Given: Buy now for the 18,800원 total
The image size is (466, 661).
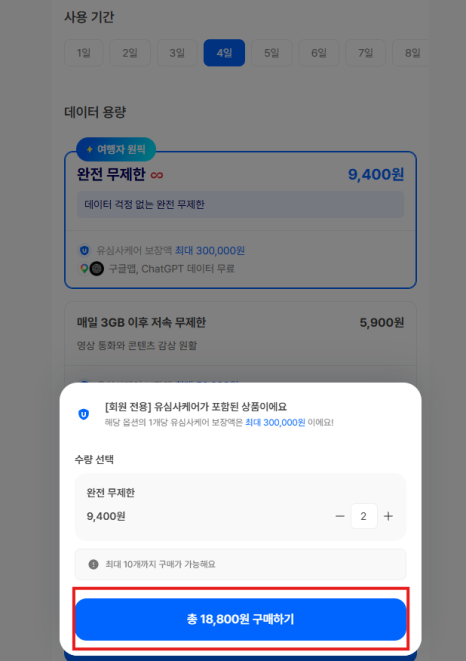Looking at the screenshot, I should tap(240, 619).
